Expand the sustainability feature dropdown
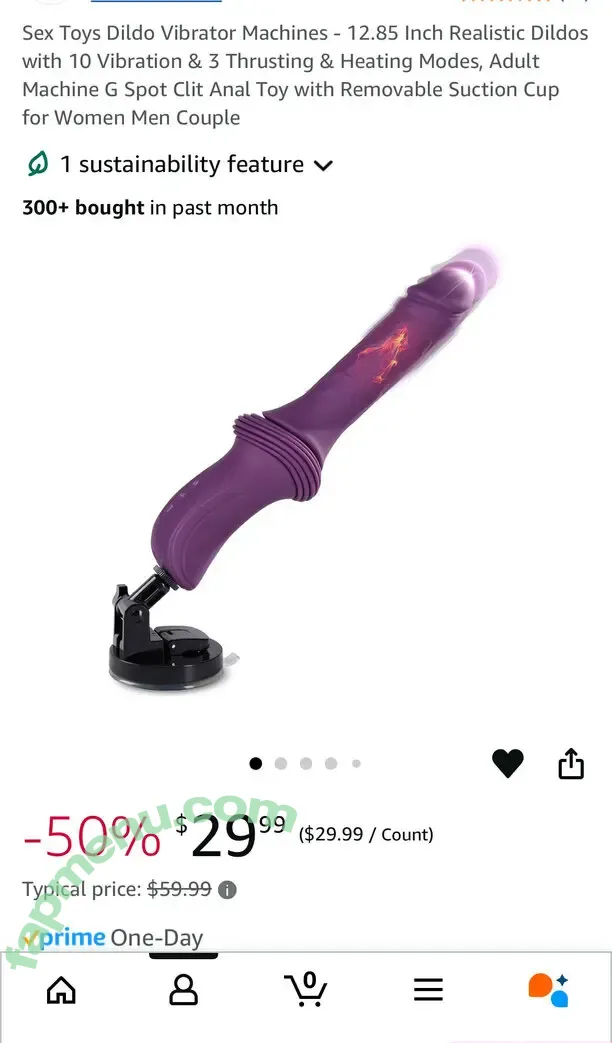Screen dimensions: 612x1043 (x=322, y=166)
